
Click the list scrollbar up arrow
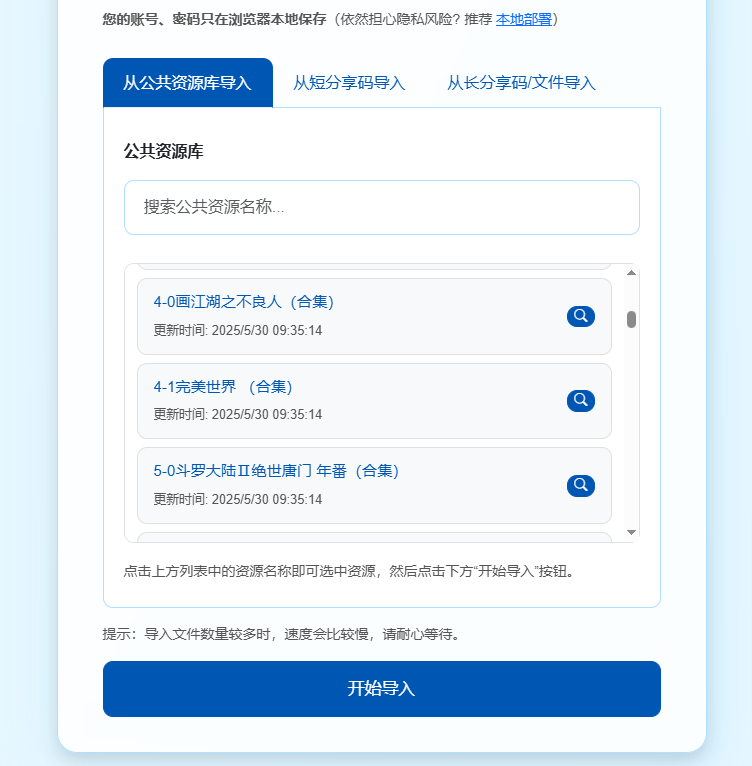click(x=631, y=273)
